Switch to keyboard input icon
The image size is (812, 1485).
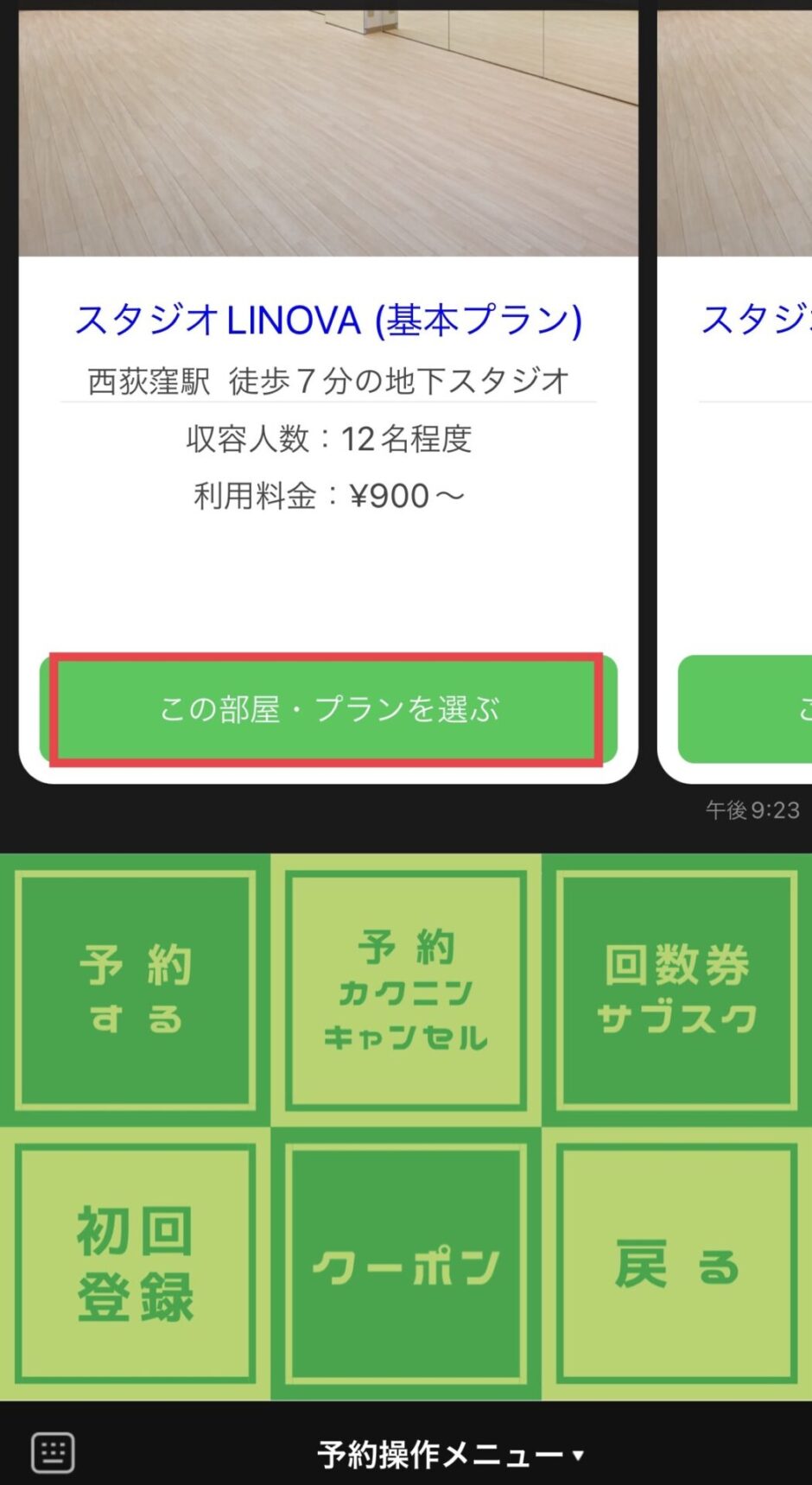pos(53,1452)
